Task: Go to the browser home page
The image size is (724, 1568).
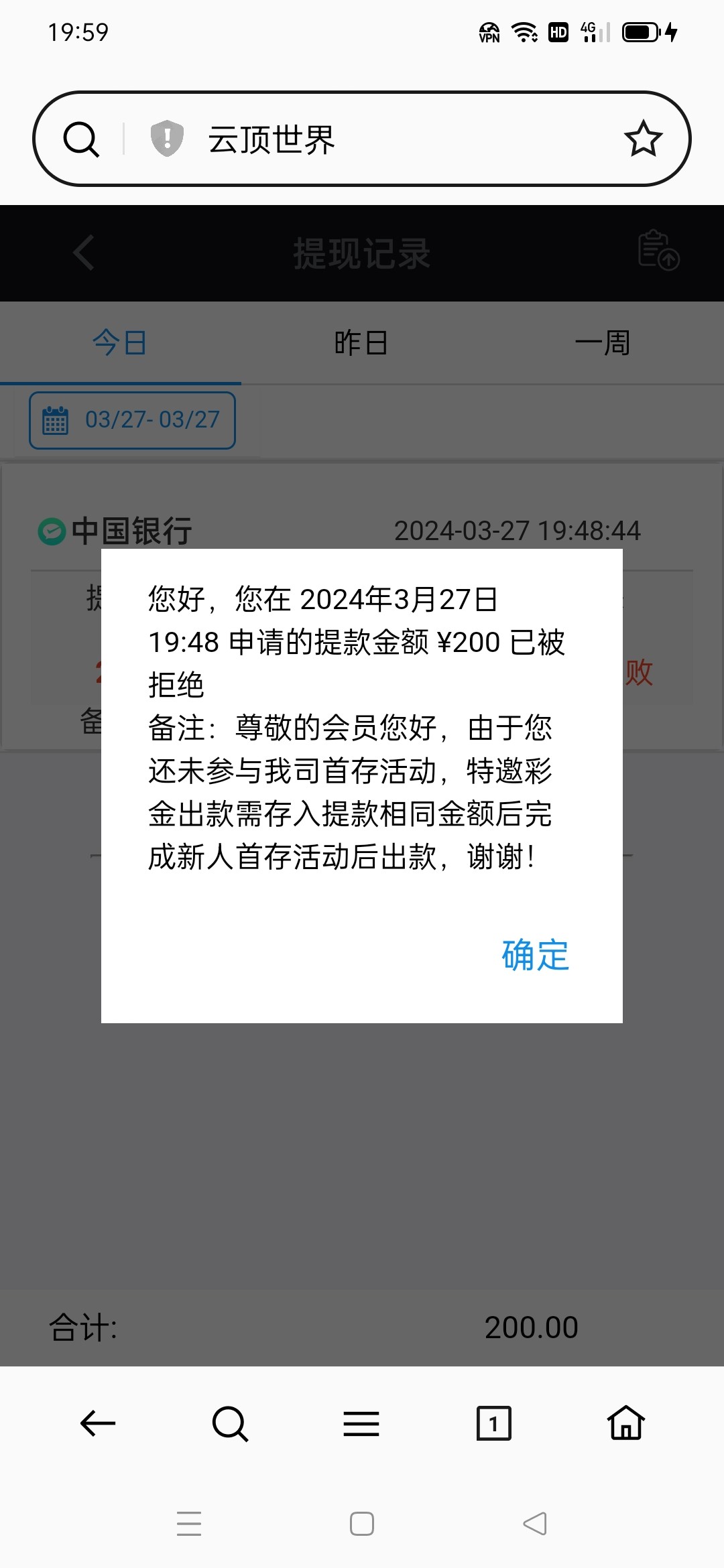Action: tap(625, 1423)
